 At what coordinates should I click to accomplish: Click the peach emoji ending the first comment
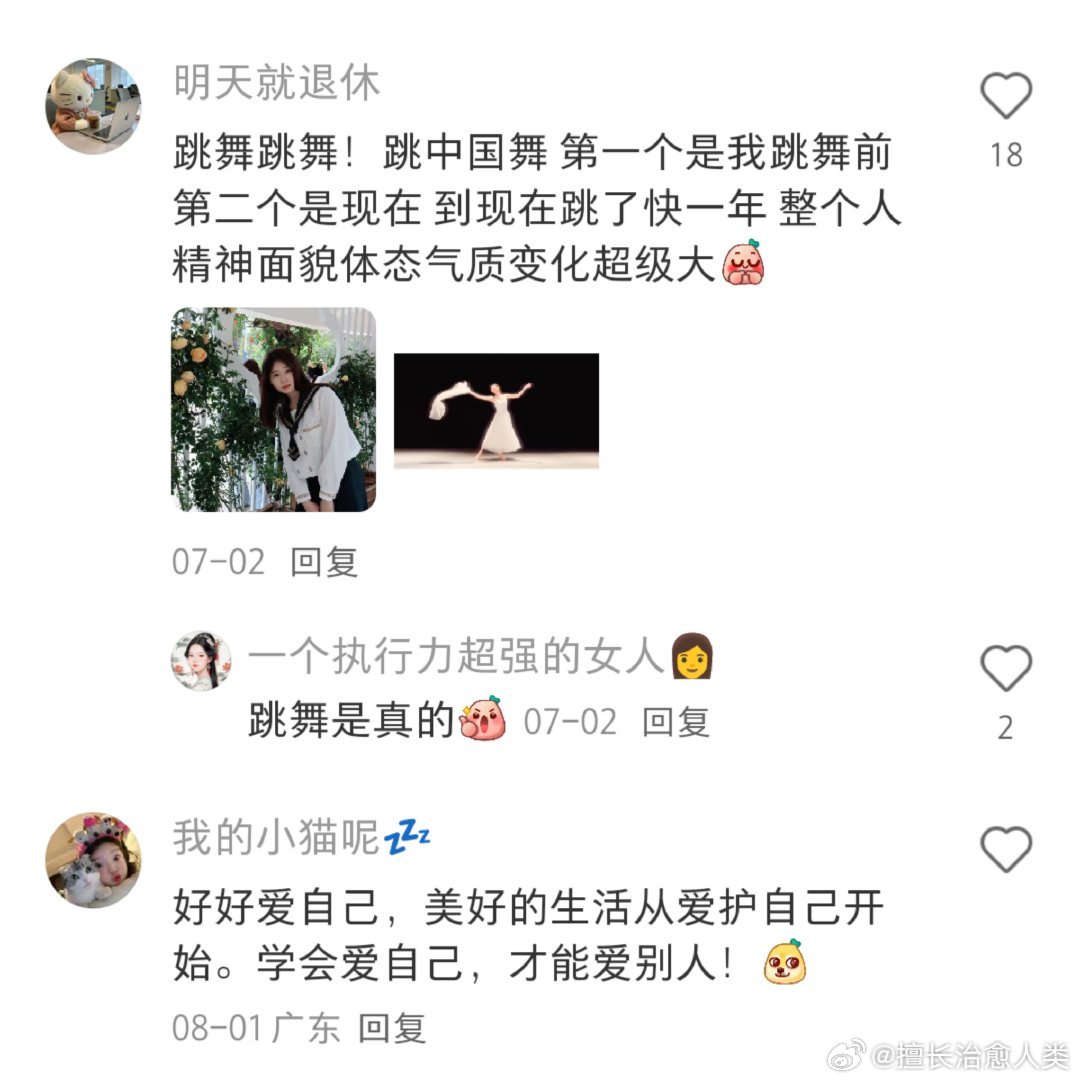pos(742,264)
